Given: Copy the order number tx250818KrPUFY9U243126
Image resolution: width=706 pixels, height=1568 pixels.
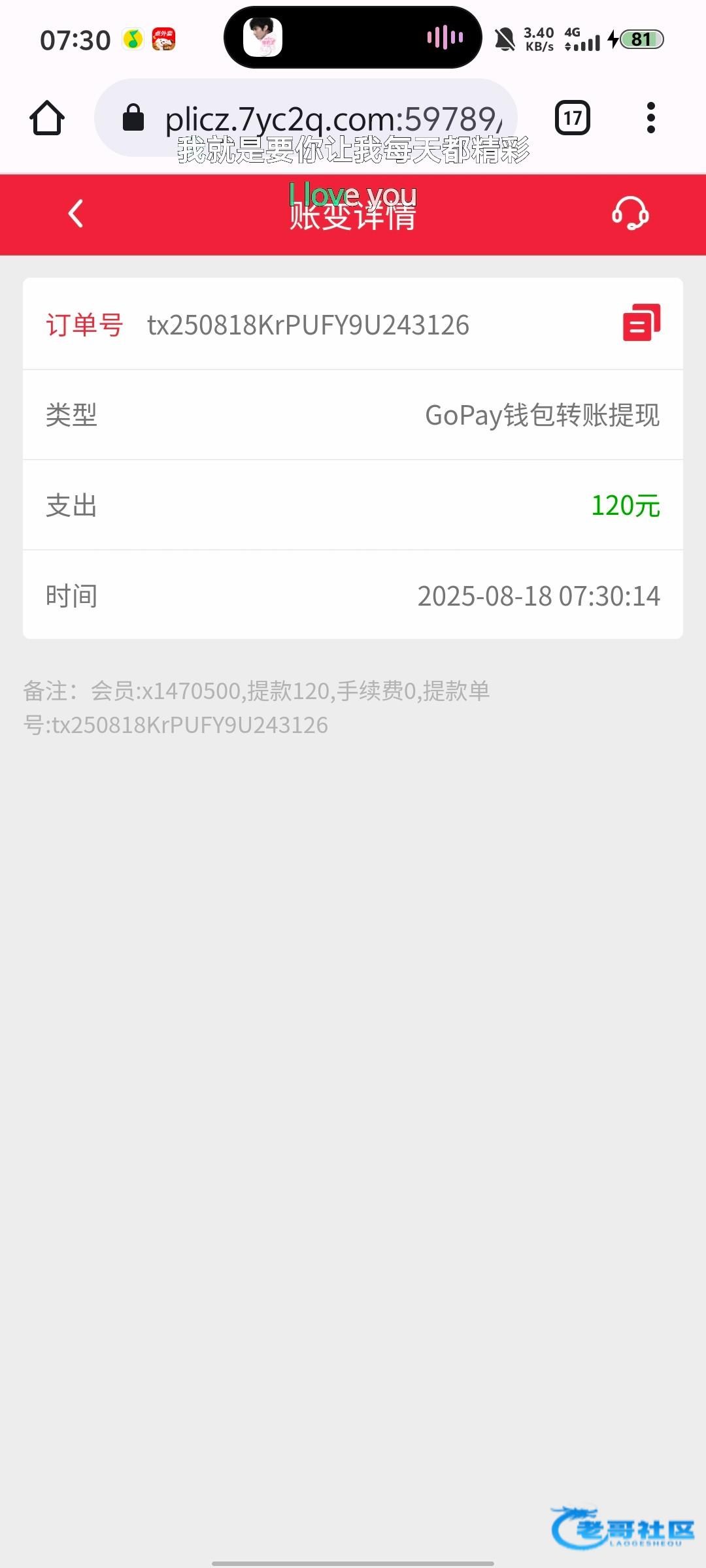Looking at the screenshot, I should 641,323.
